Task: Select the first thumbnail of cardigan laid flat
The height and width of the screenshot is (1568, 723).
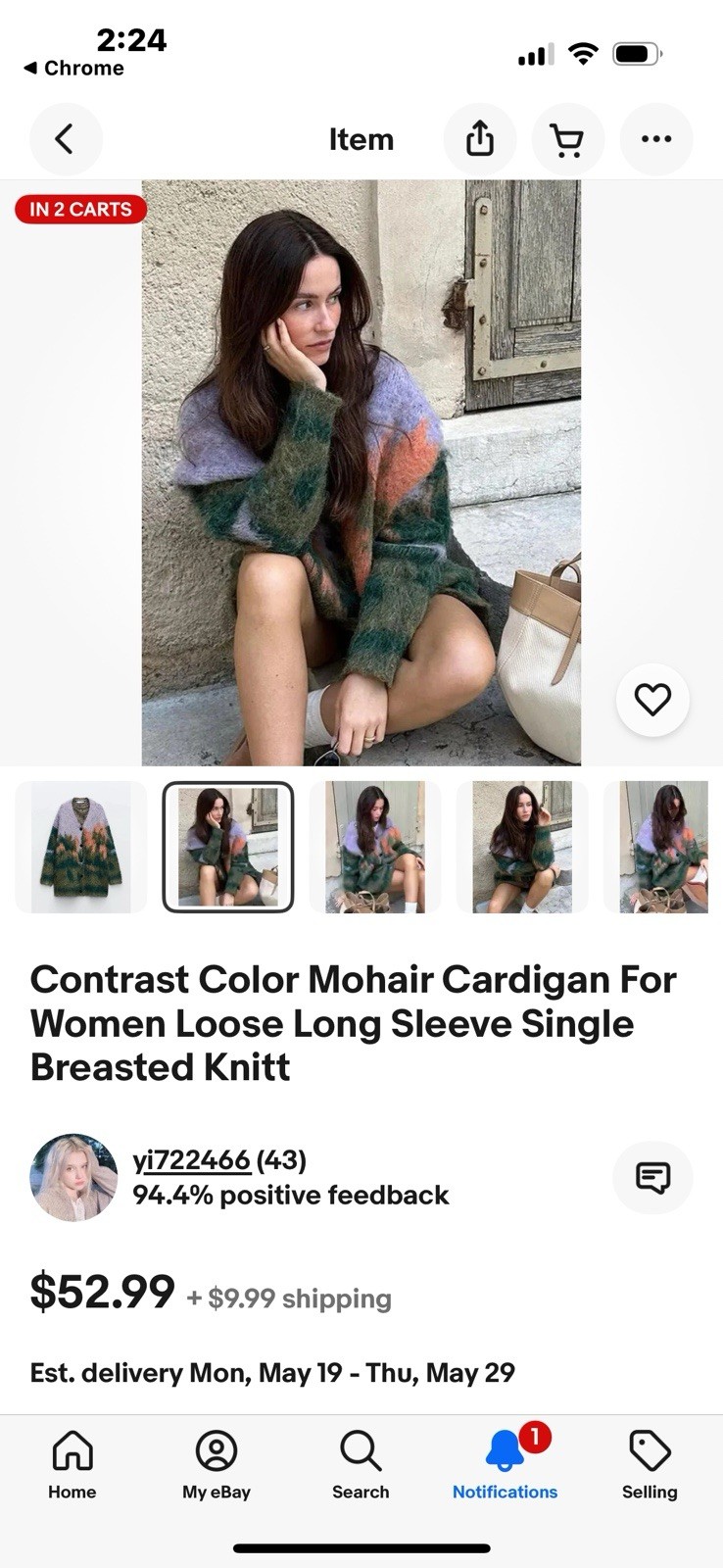Action: (x=81, y=847)
